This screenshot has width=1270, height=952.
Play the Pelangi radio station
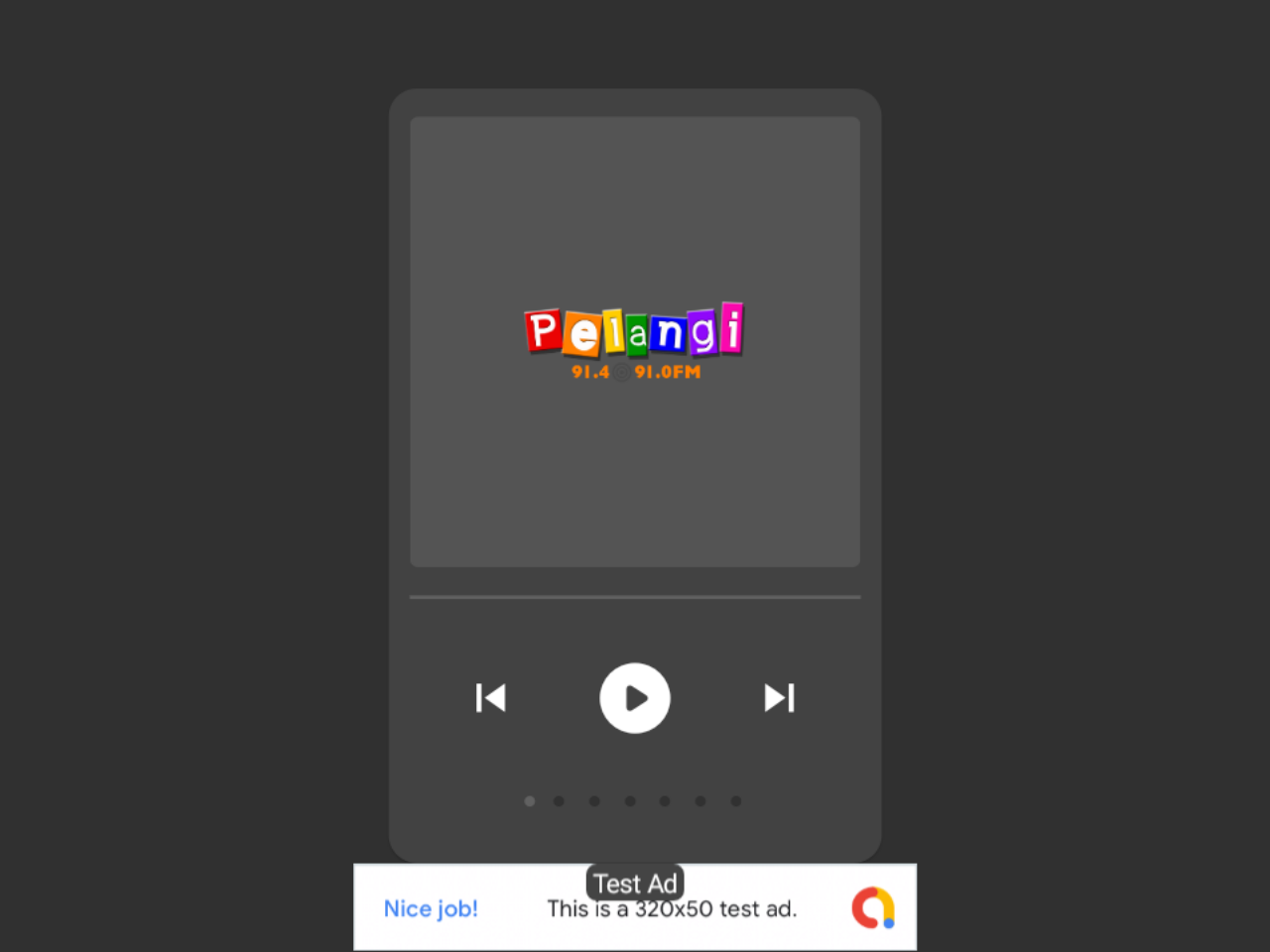(635, 698)
